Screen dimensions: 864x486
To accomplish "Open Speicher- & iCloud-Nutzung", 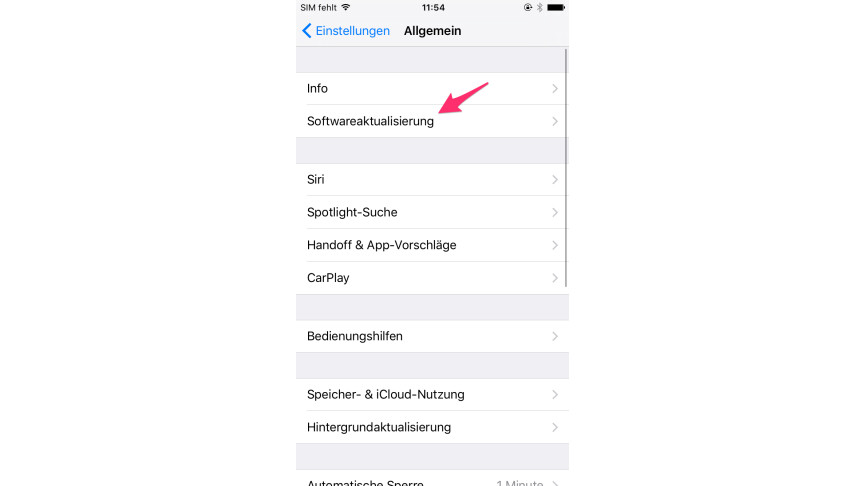I will point(432,394).
